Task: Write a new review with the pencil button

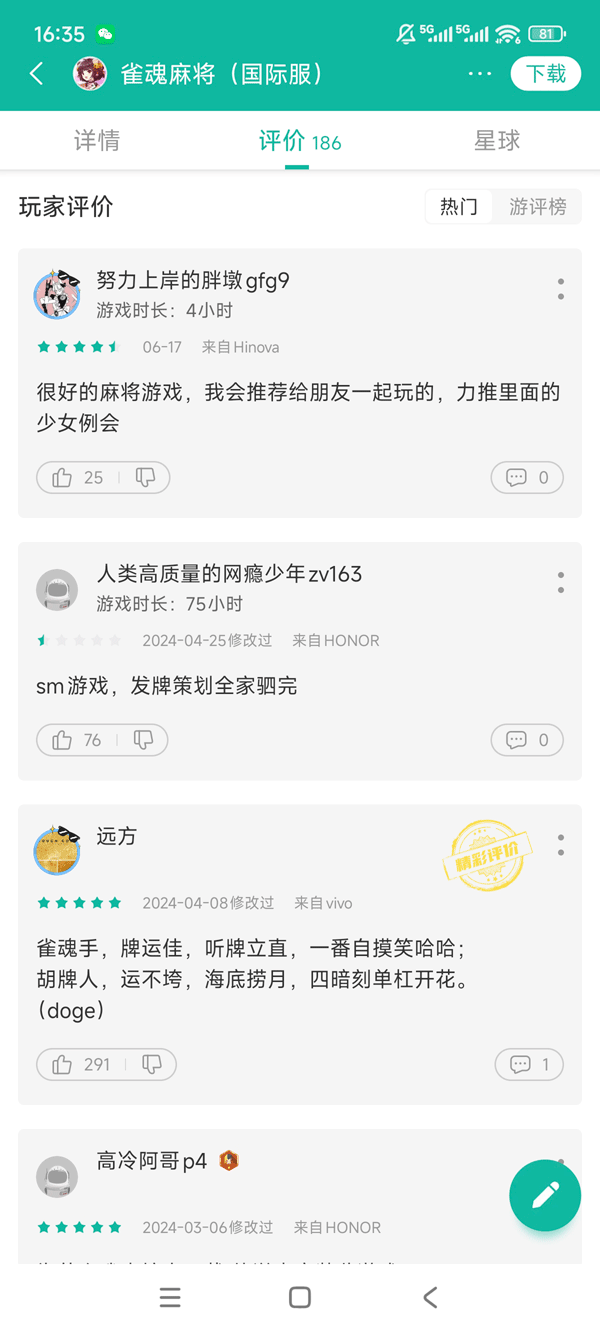Action: tap(545, 1195)
